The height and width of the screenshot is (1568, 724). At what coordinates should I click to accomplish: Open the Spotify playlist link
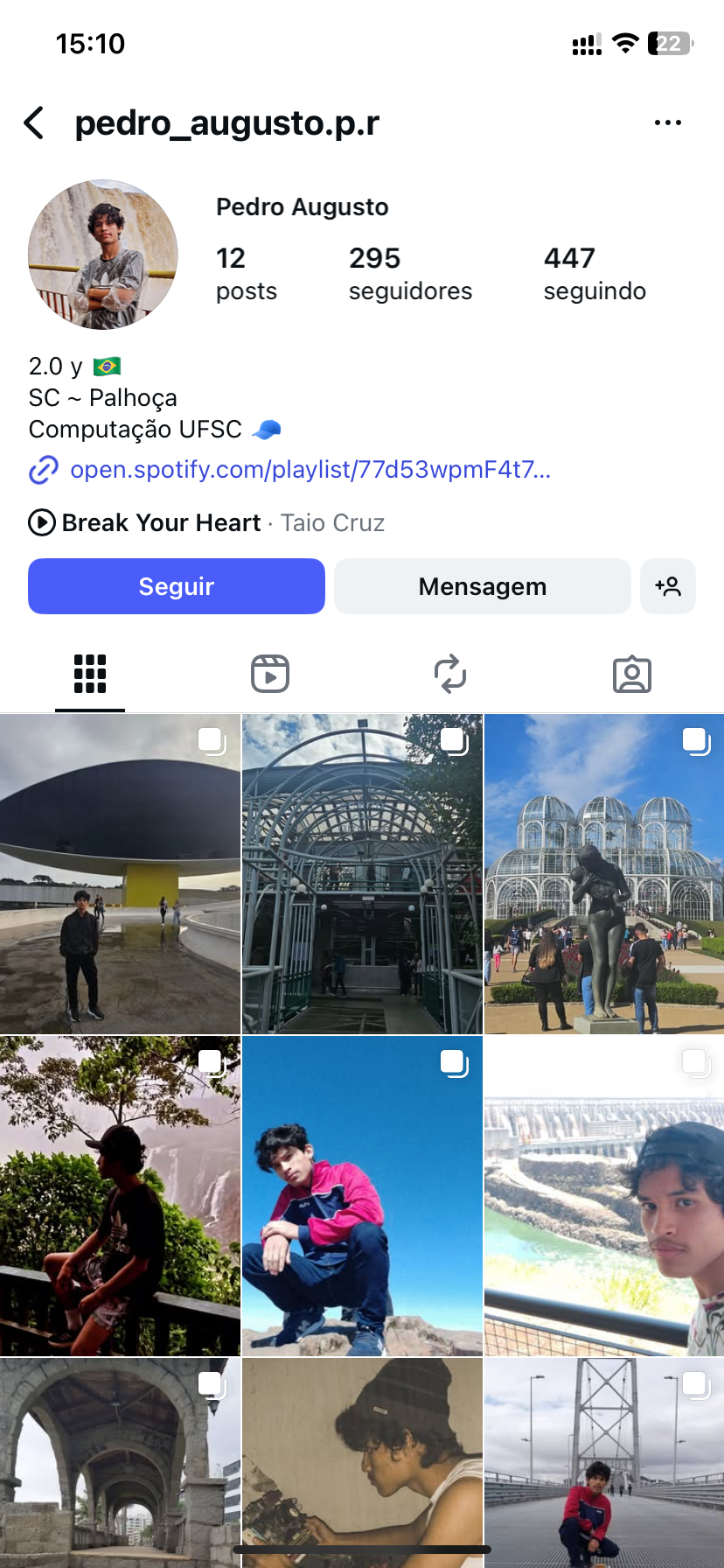click(310, 470)
